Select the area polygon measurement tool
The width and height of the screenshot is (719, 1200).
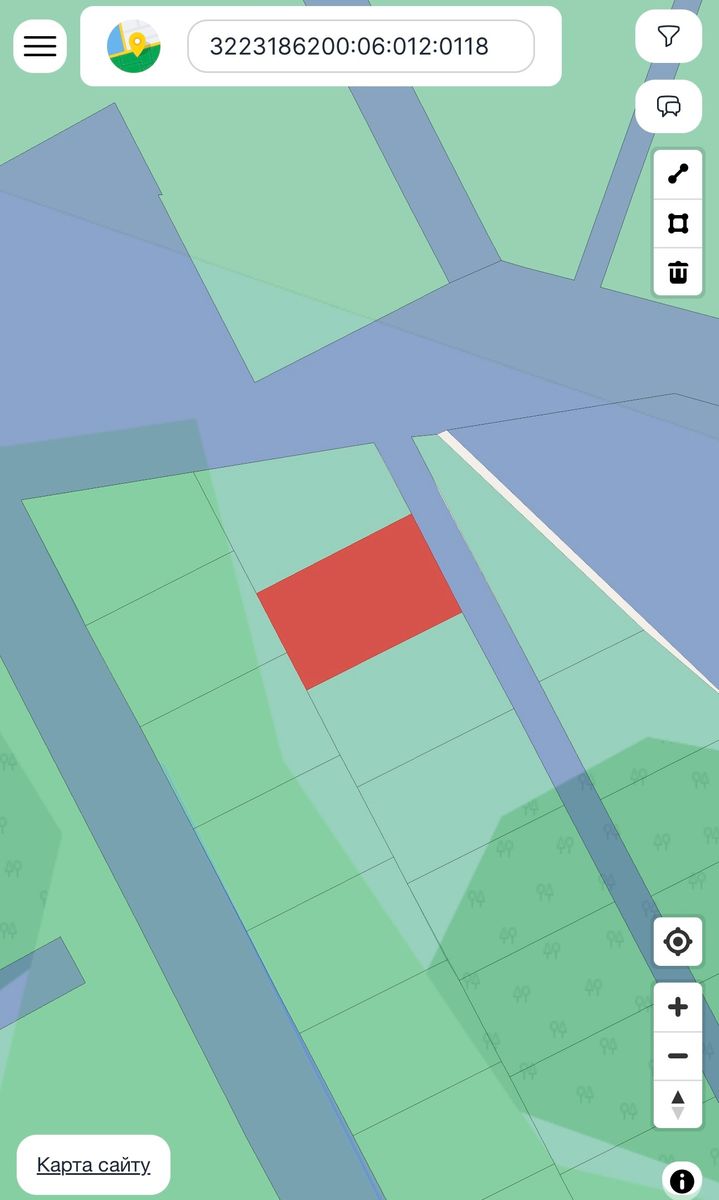[x=678, y=223]
